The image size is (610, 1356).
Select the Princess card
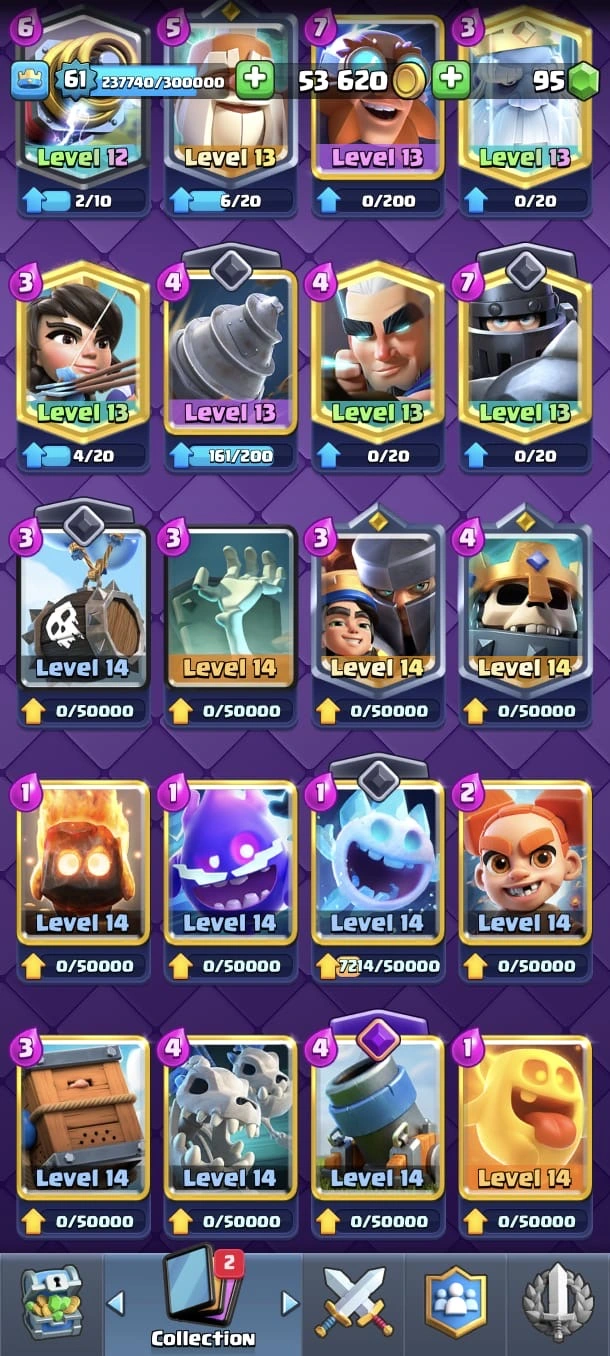pyautogui.click(x=83, y=350)
